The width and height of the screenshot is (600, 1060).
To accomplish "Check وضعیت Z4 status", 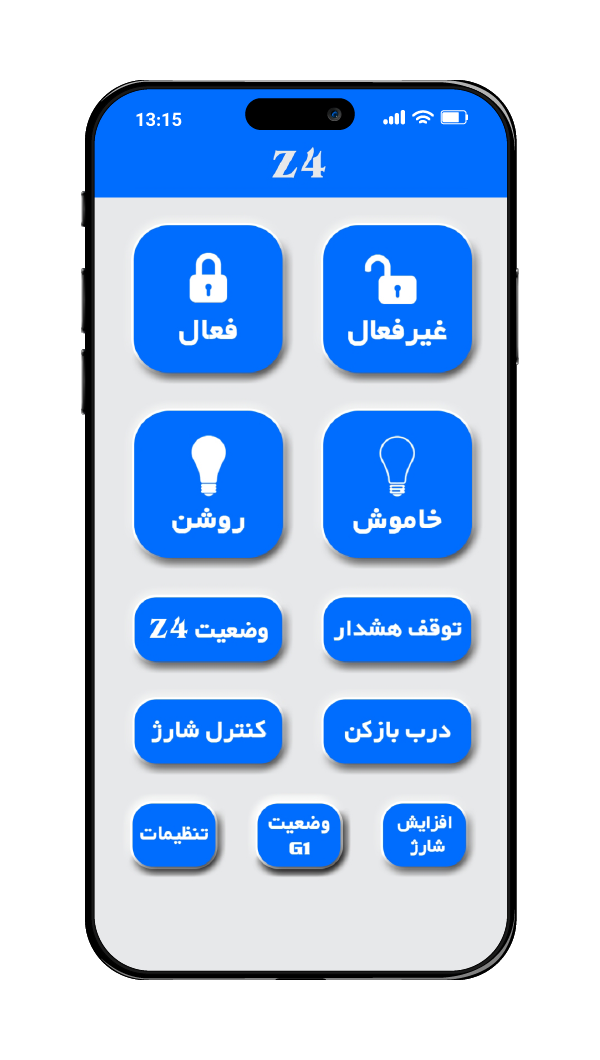I will [x=208, y=630].
